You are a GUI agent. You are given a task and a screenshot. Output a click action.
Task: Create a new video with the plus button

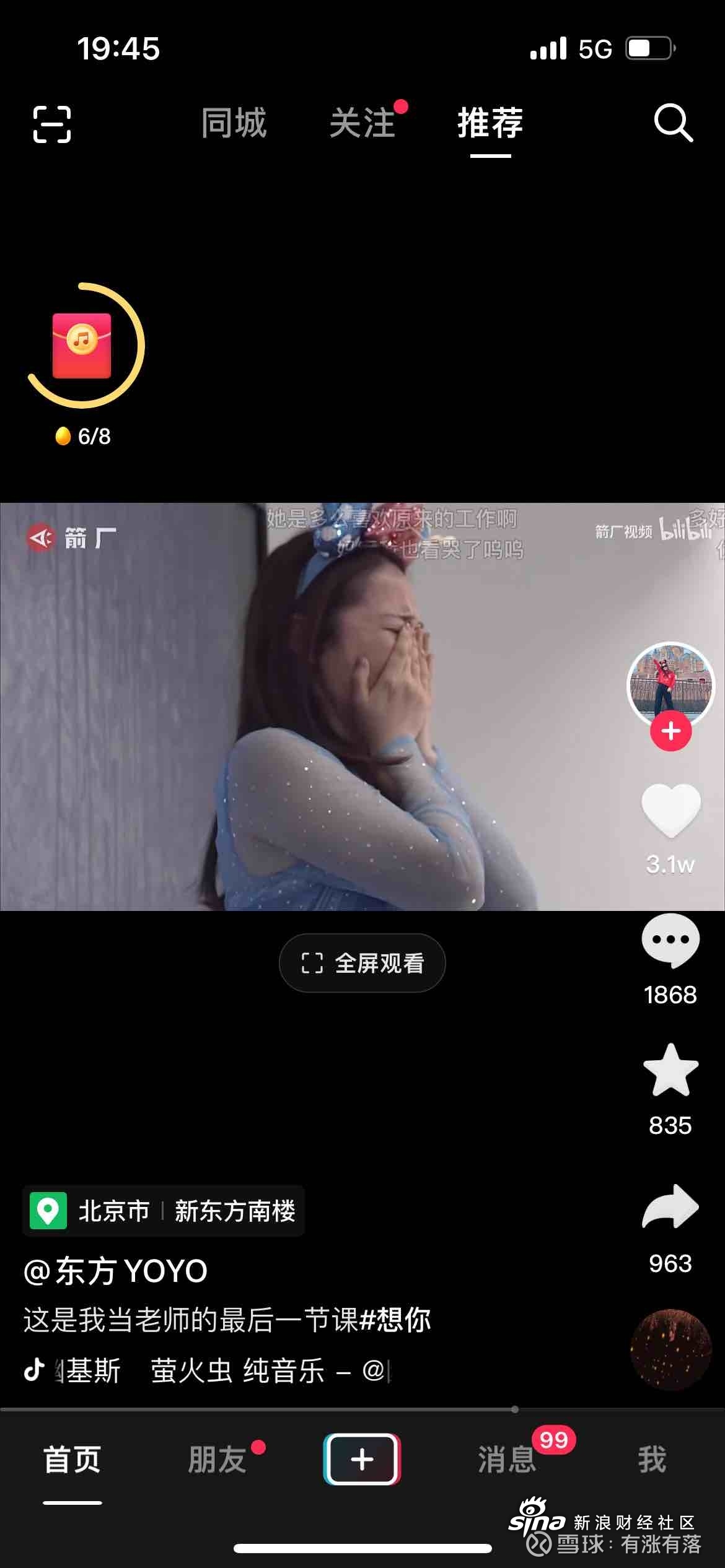tap(362, 1459)
